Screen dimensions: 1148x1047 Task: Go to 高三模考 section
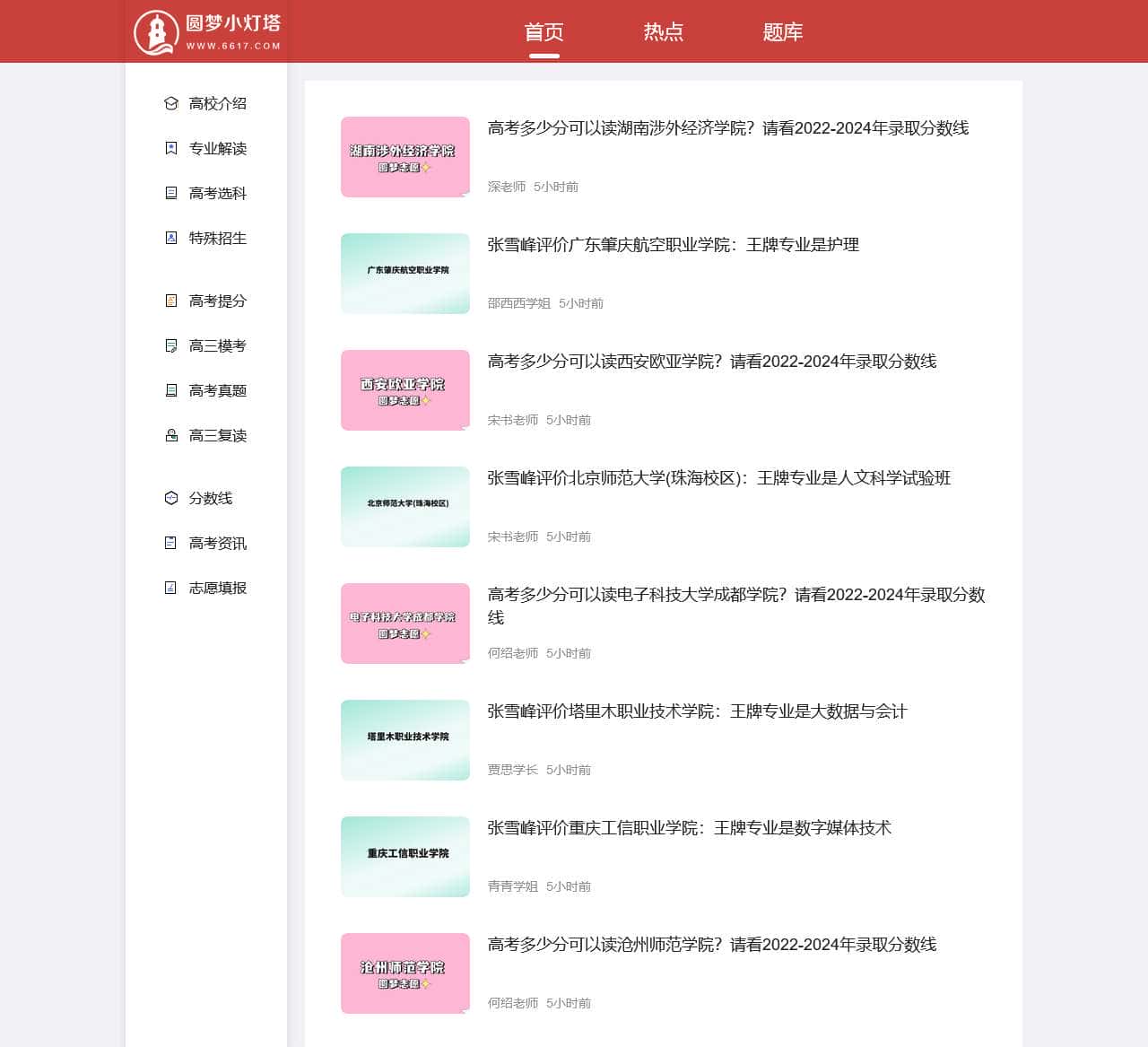point(217,345)
